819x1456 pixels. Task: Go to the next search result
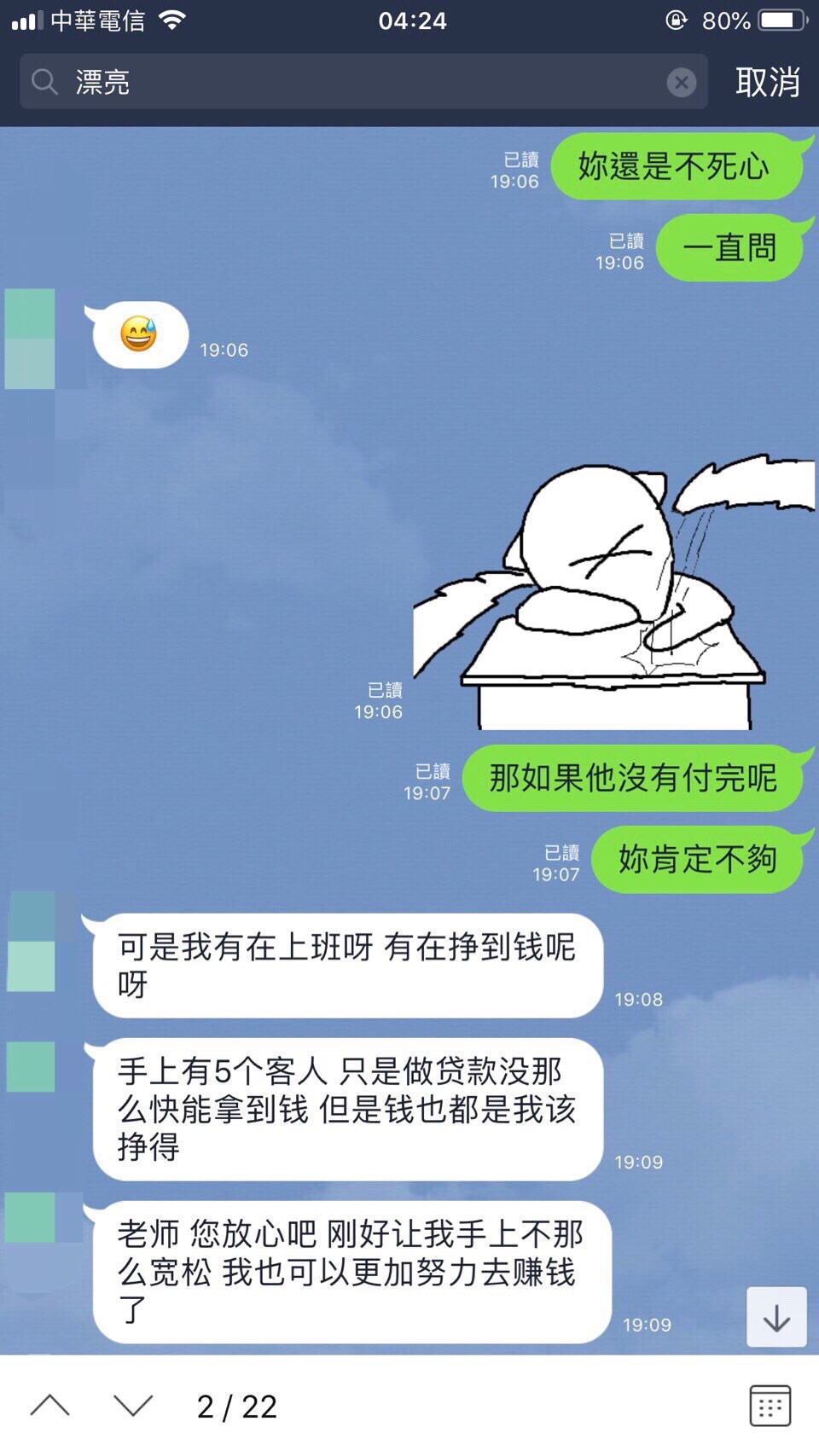click(x=133, y=1406)
